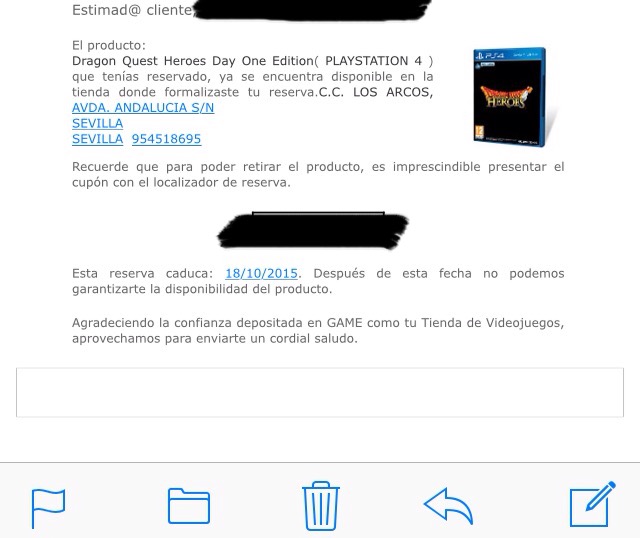Call the phone number 954518695

tap(166, 140)
